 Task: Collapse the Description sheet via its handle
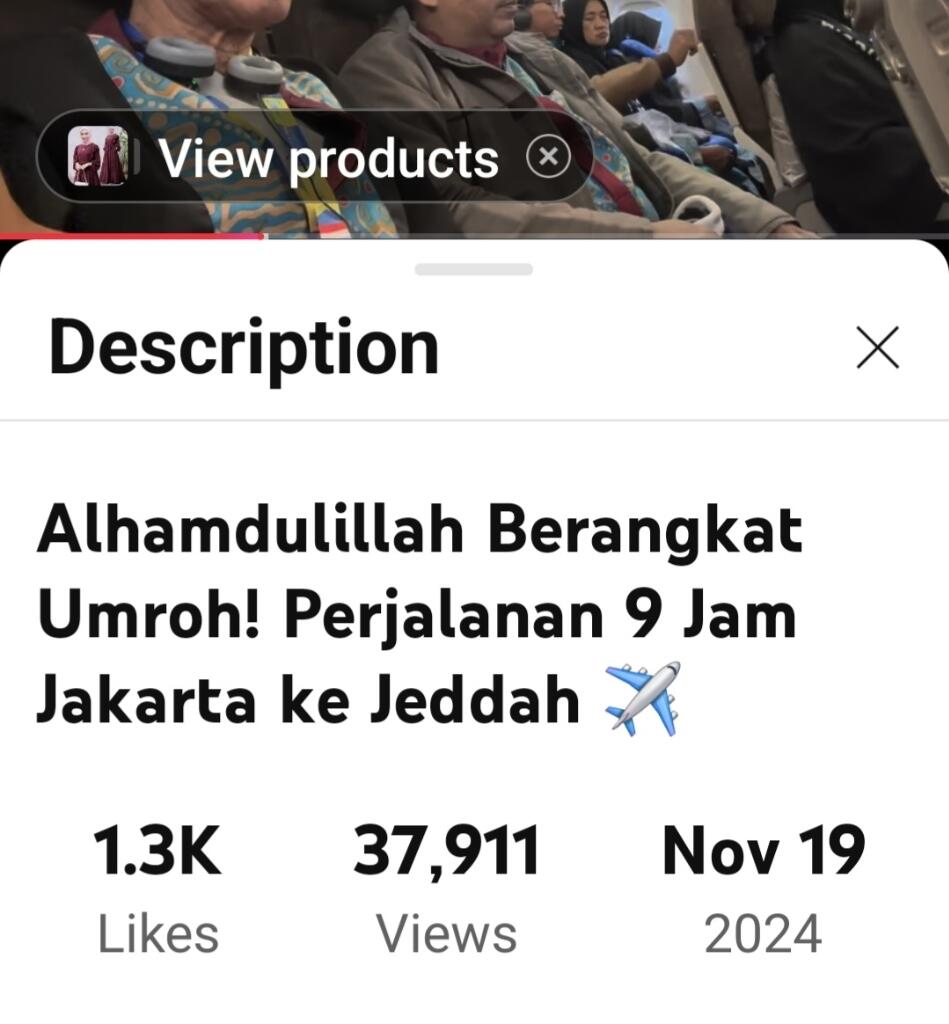474,269
